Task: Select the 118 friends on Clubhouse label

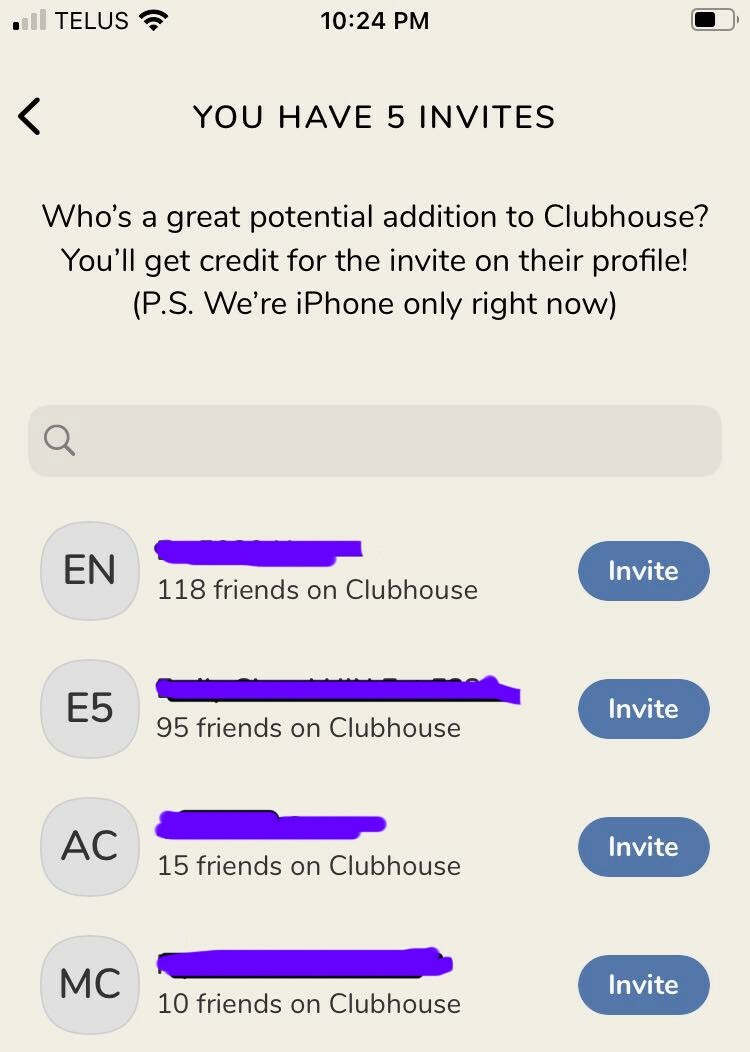Action: pos(317,590)
